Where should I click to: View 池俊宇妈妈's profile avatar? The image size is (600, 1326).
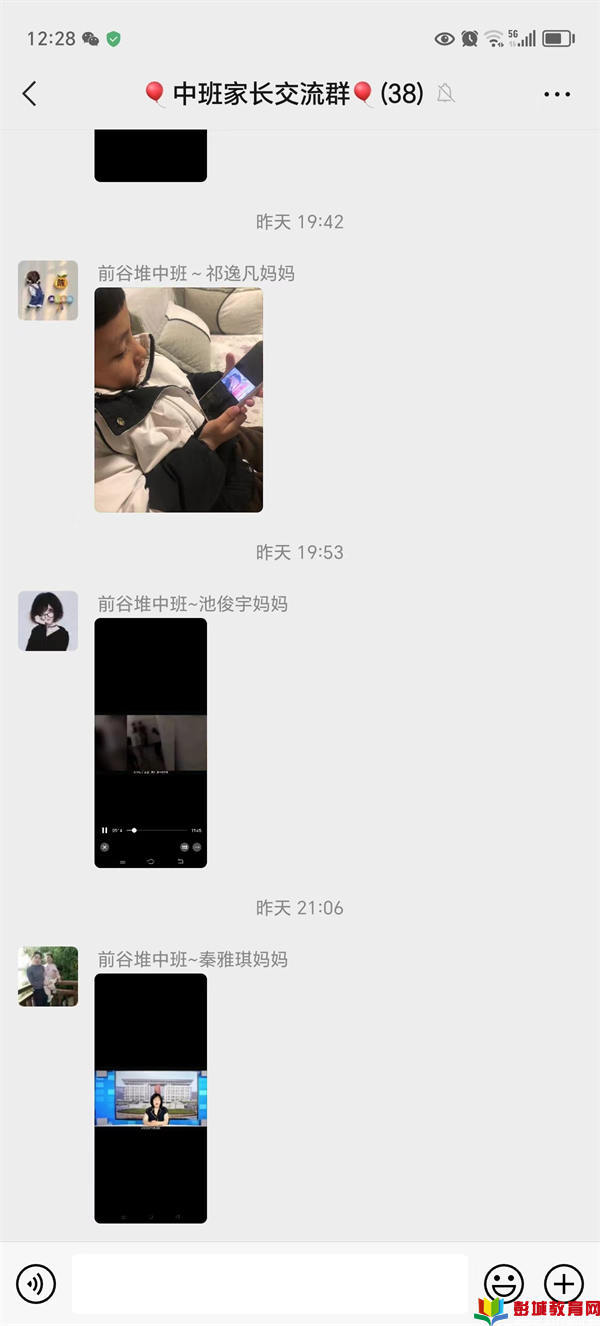pyautogui.click(x=48, y=621)
